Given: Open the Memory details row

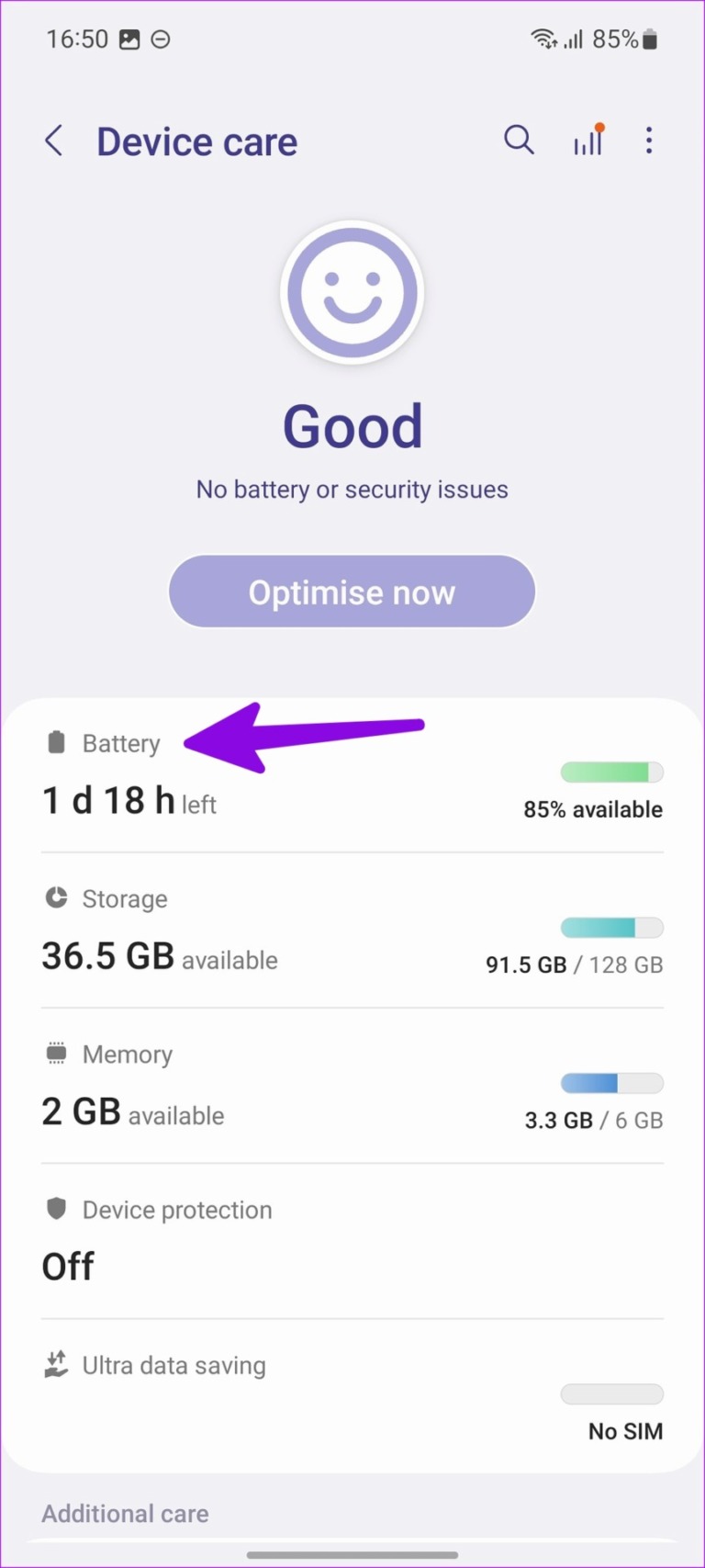Looking at the screenshot, I should [352, 1084].
